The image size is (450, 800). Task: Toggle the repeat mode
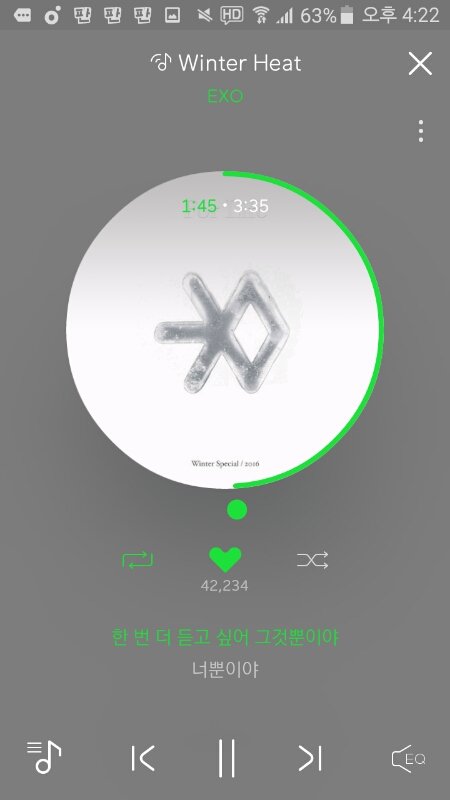pyautogui.click(x=138, y=561)
